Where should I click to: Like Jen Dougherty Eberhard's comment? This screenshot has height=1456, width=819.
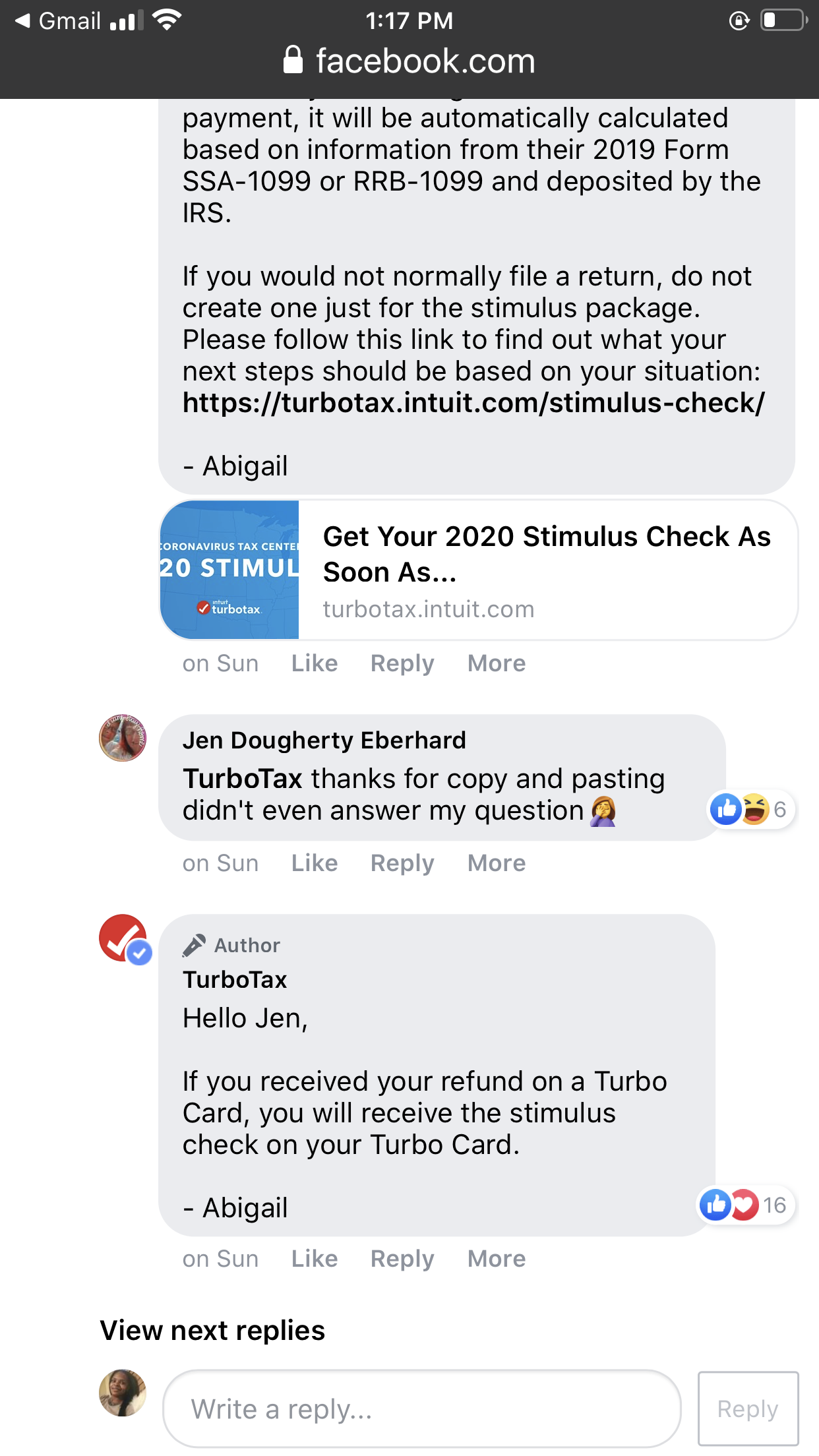click(315, 863)
